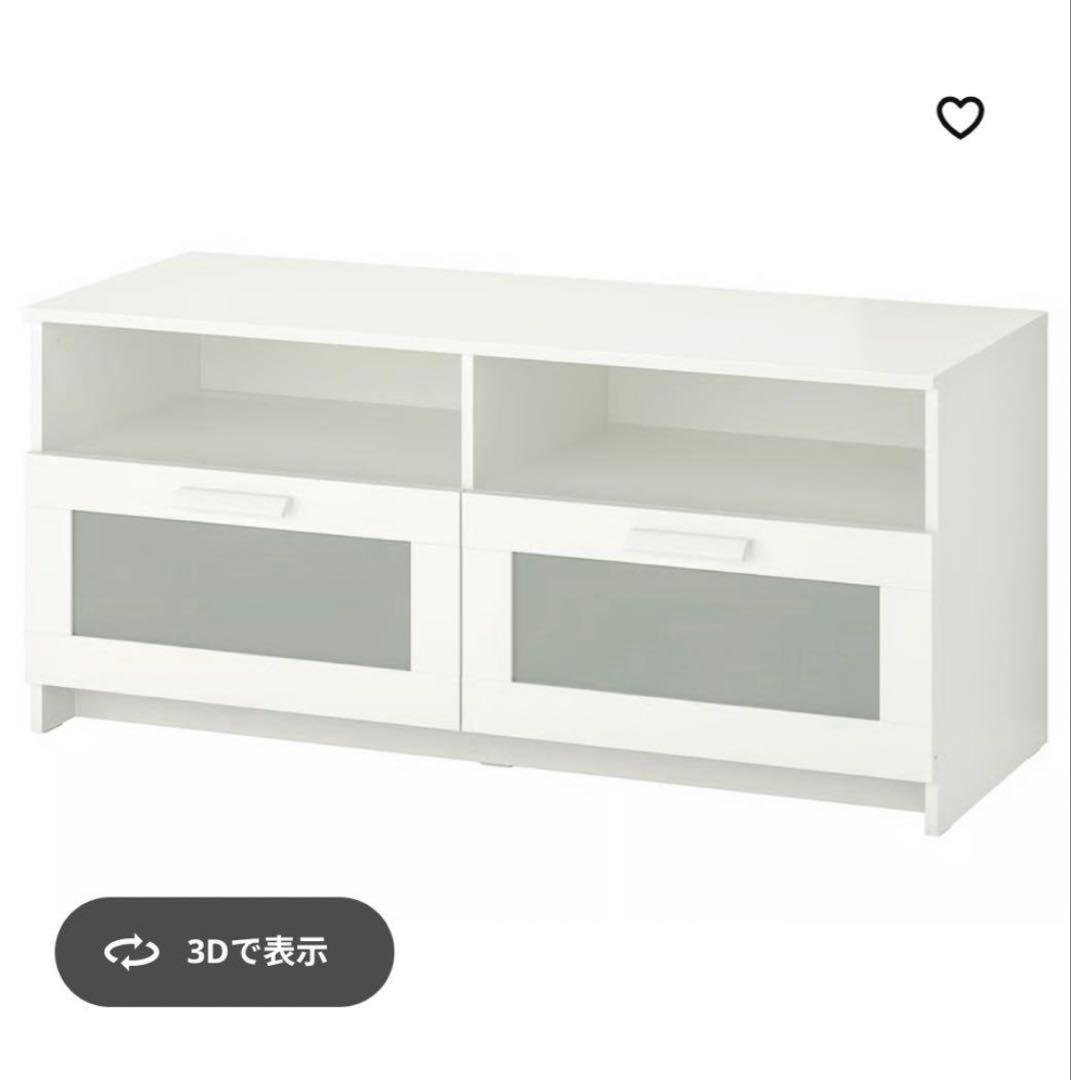Click the right drawer handle in the photo
The width and height of the screenshot is (1071, 1080).
tap(690, 540)
